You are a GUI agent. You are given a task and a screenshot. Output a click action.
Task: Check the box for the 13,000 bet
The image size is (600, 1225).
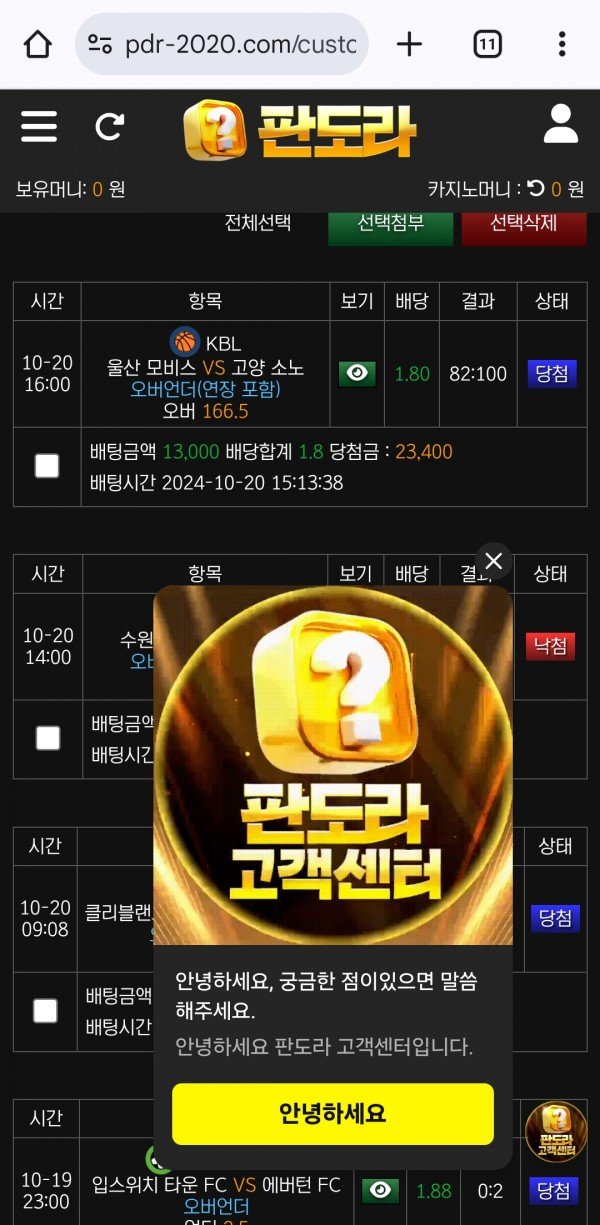[47, 466]
